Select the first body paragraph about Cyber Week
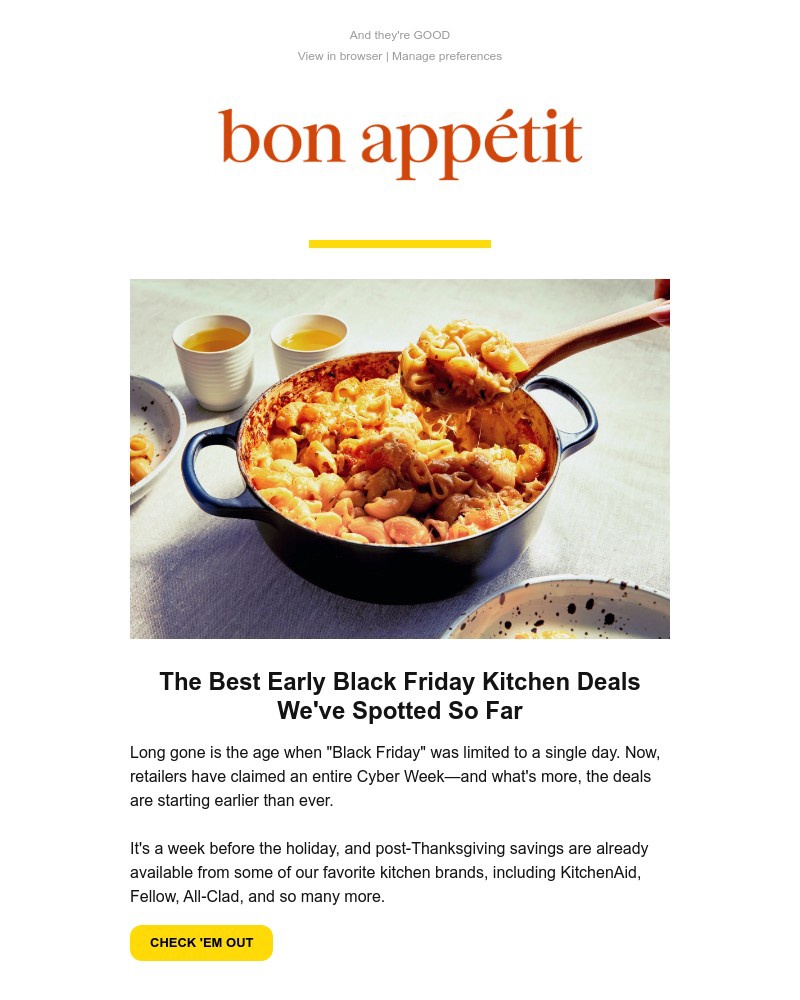Image resolution: width=800 pixels, height=1000 pixels. pyautogui.click(x=395, y=776)
